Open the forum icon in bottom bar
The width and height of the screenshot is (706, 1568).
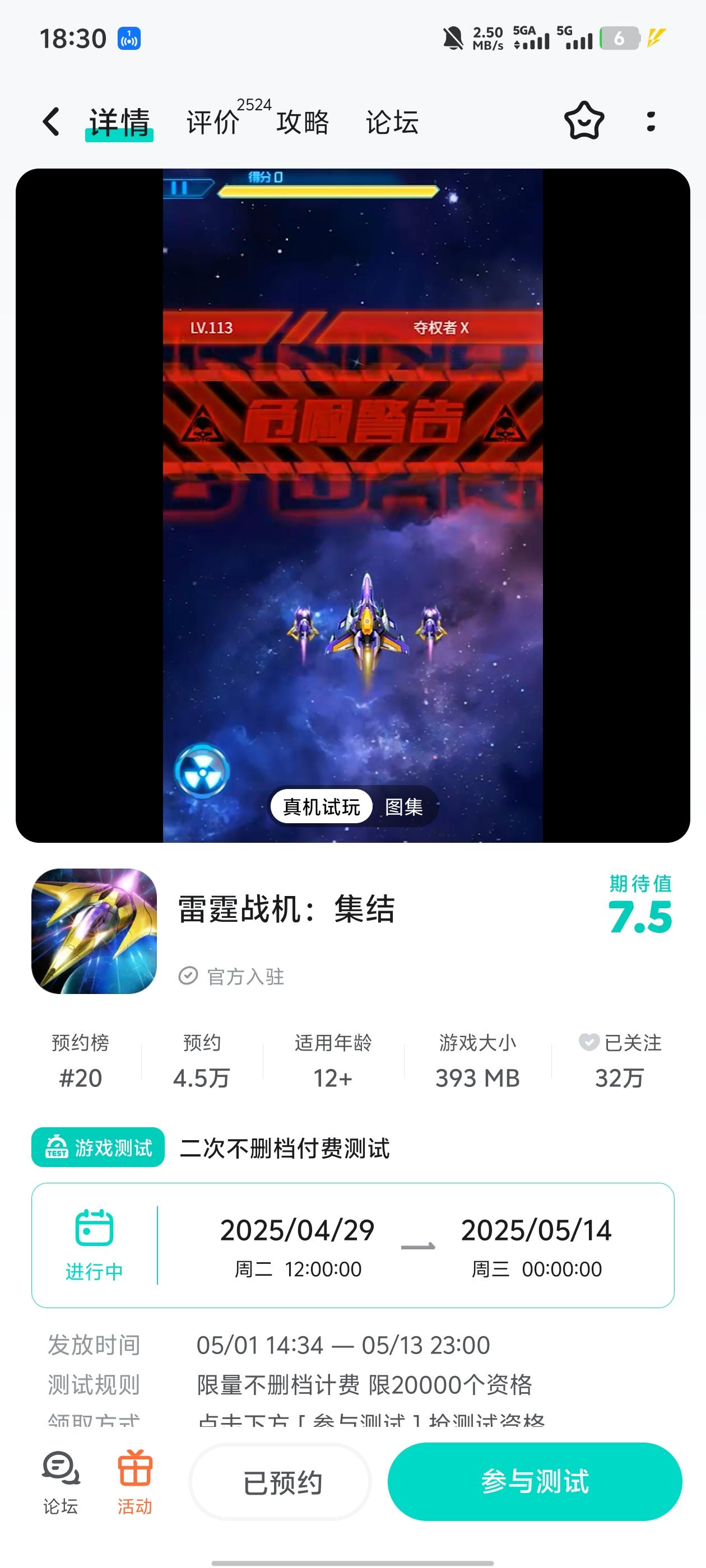[61, 1482]
